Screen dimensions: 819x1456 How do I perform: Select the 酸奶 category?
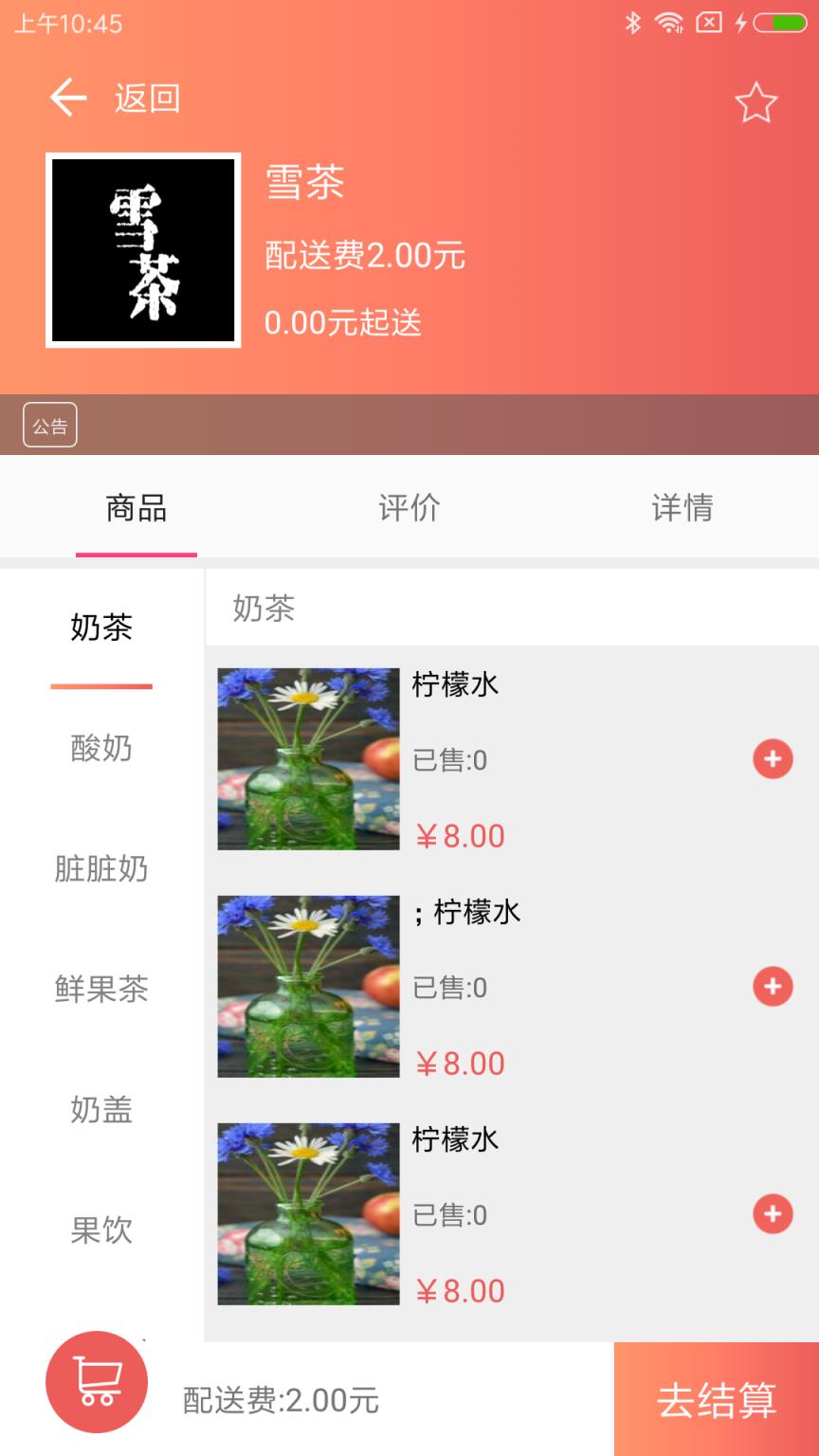coord(101,749)
